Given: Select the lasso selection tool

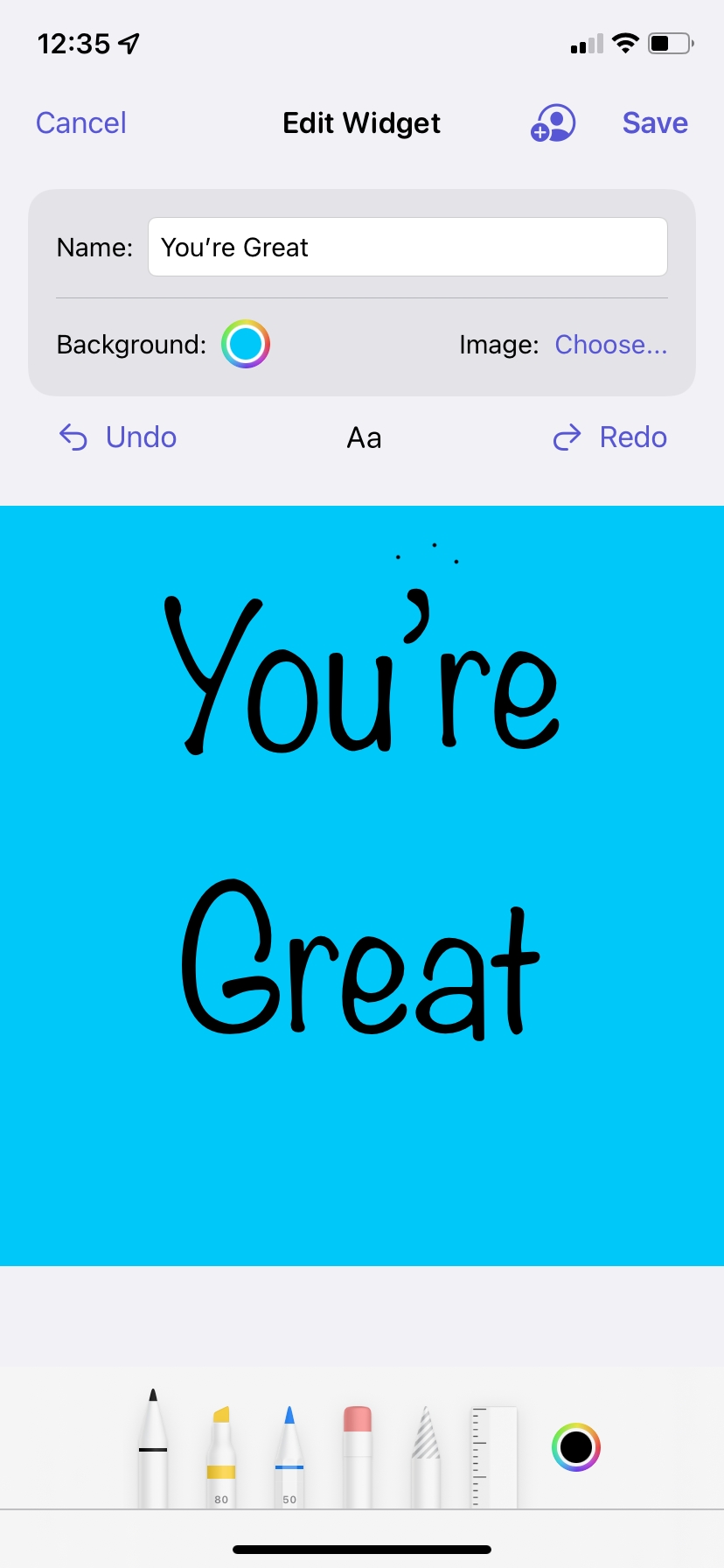Looking at the screenshot, I should pos(424,1452).
